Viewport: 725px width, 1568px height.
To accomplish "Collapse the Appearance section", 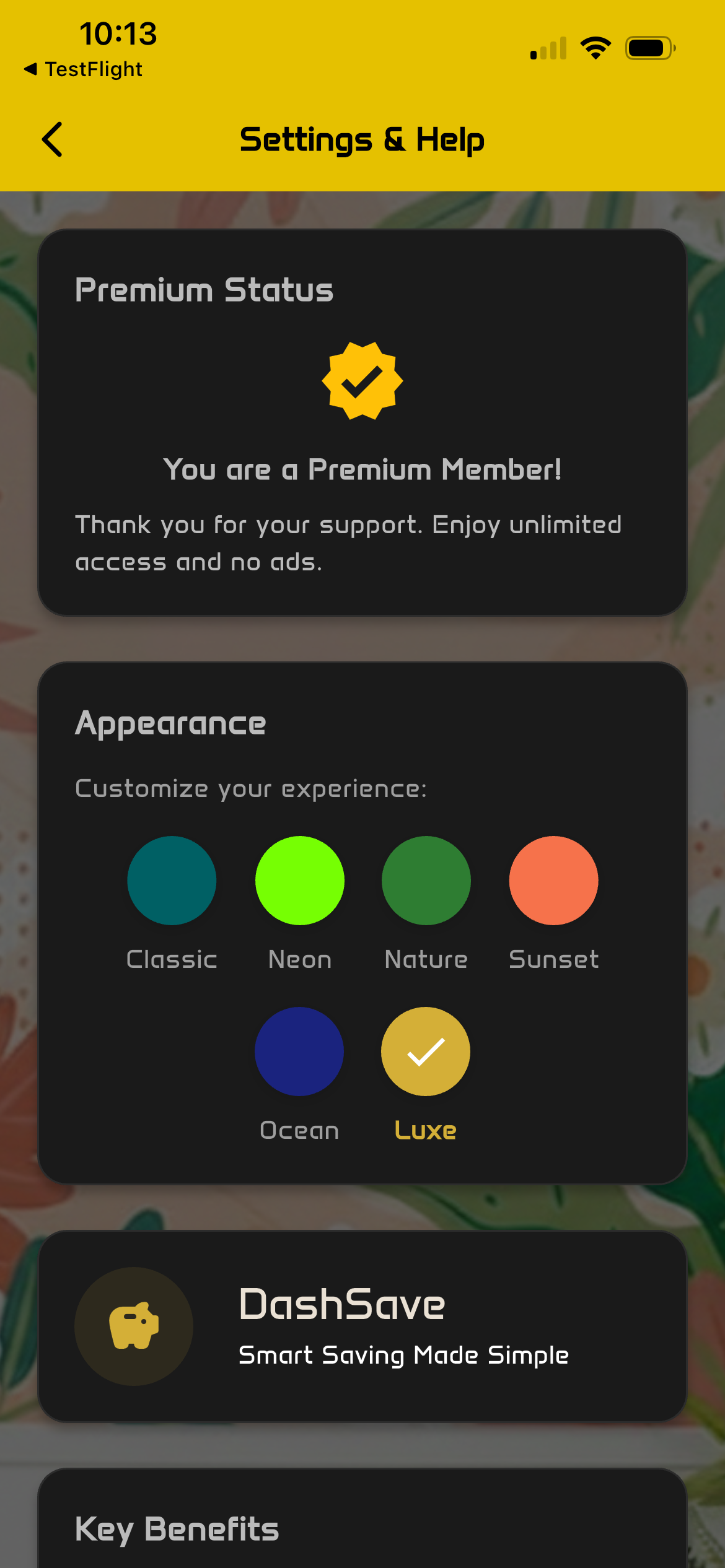I will tap(170, 723).
